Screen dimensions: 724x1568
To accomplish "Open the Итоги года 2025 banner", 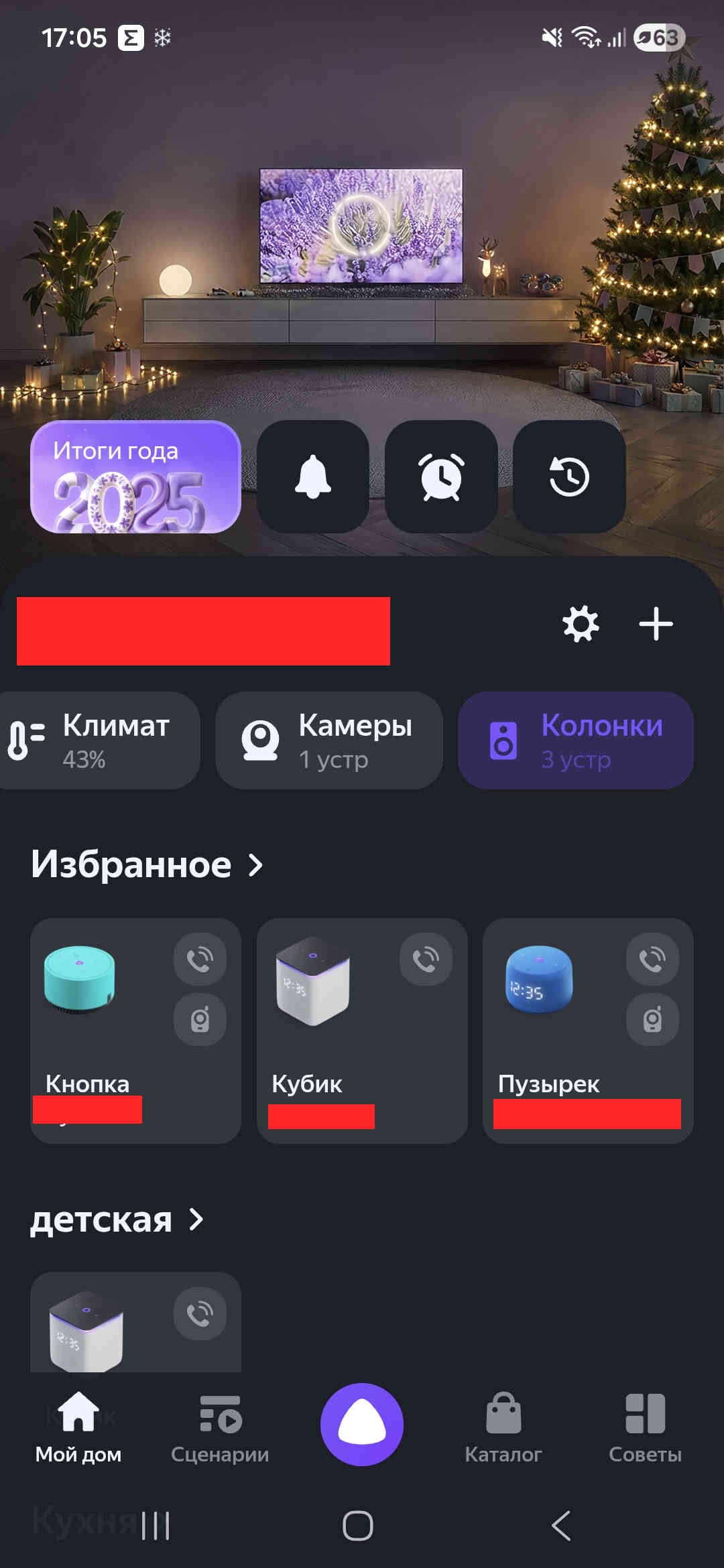I will pos(135,477).
